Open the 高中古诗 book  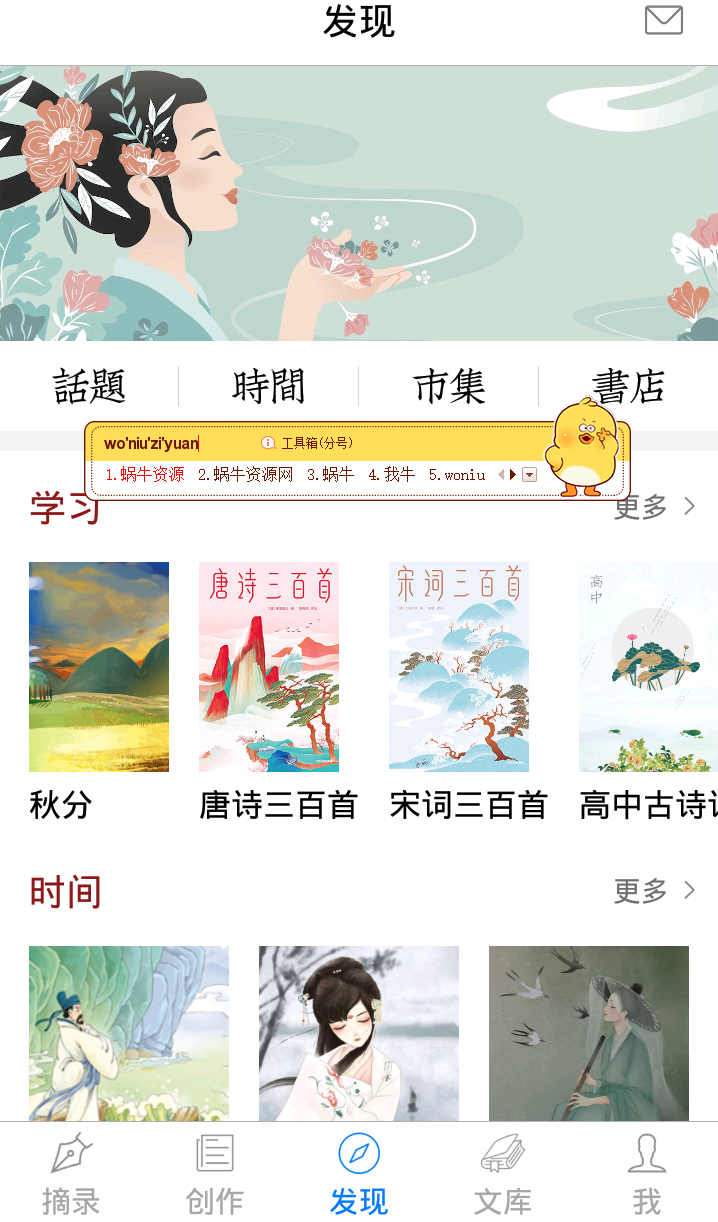tap(648, 667)
